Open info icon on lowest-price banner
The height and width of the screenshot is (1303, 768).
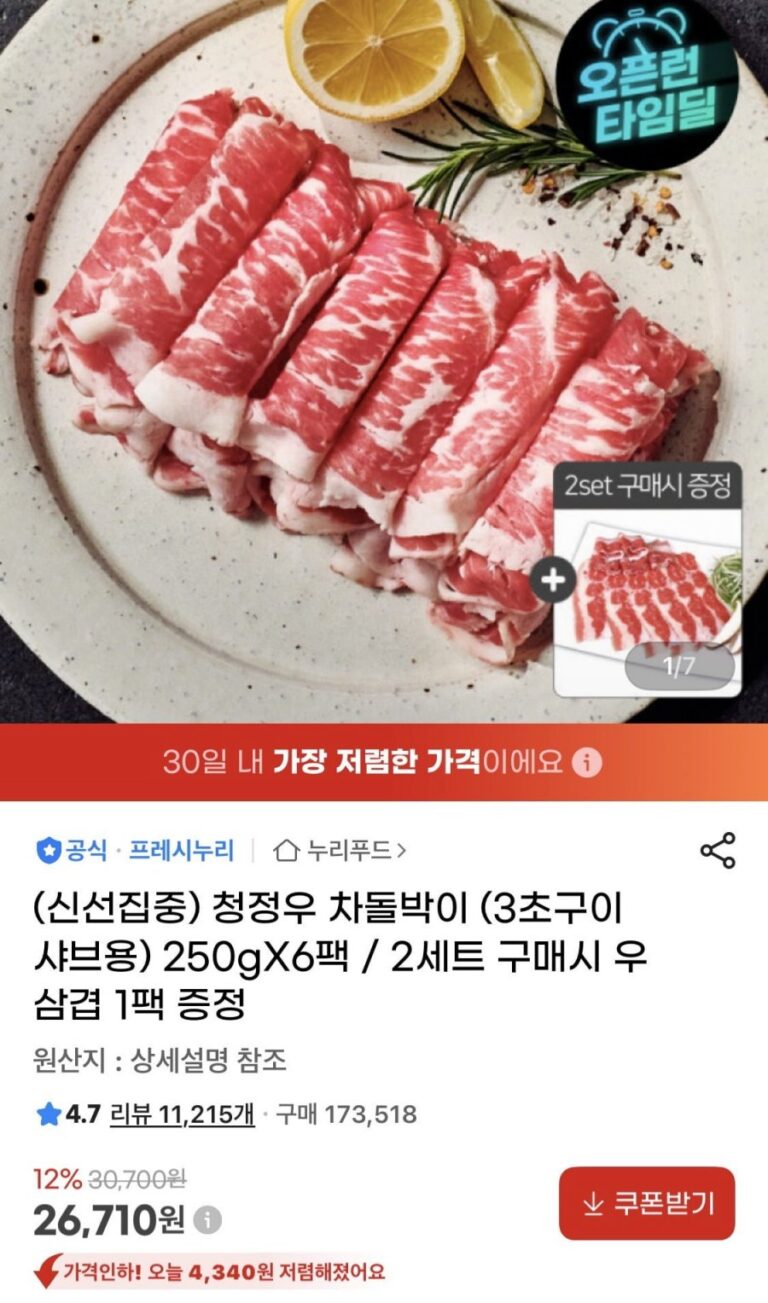pos(587,763)
